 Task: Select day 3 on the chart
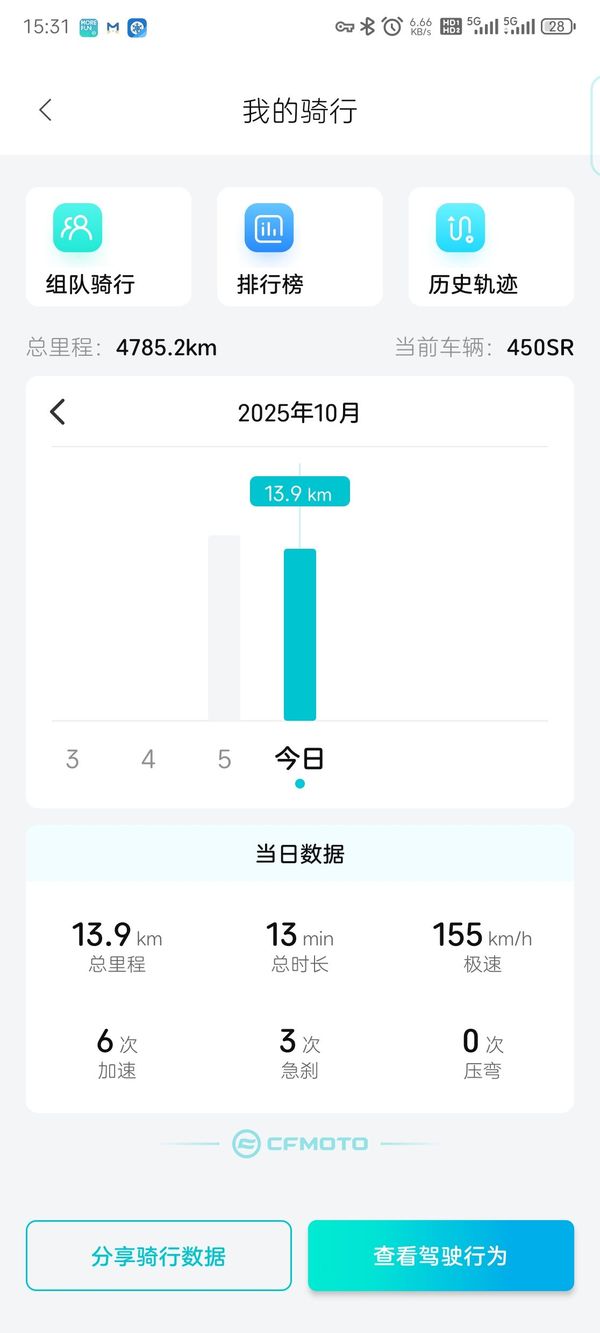tap(72, 759)
